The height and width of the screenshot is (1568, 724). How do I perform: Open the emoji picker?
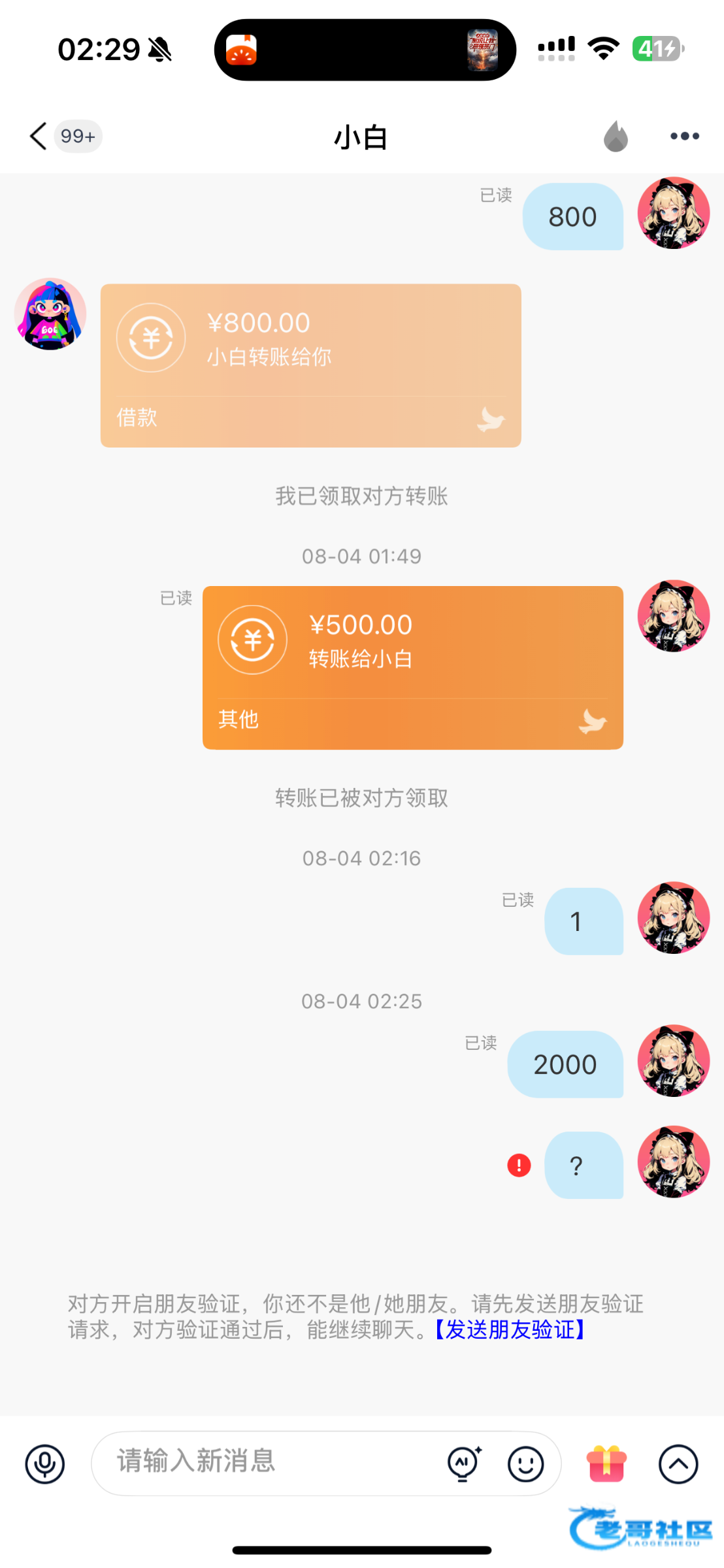click(525, 1463)
